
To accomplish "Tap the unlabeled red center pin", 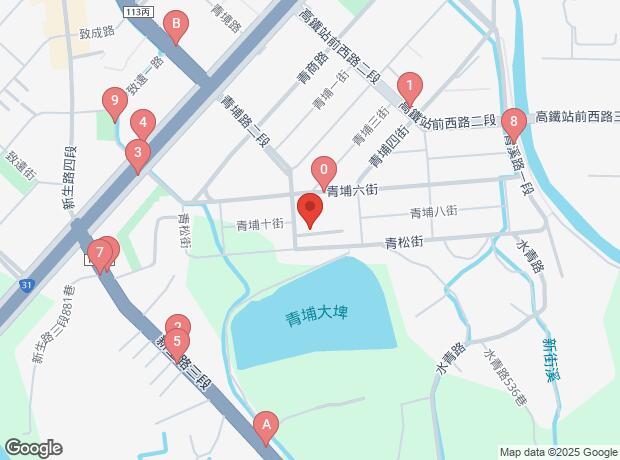I will pyautogui.click(x=310, y=212).
